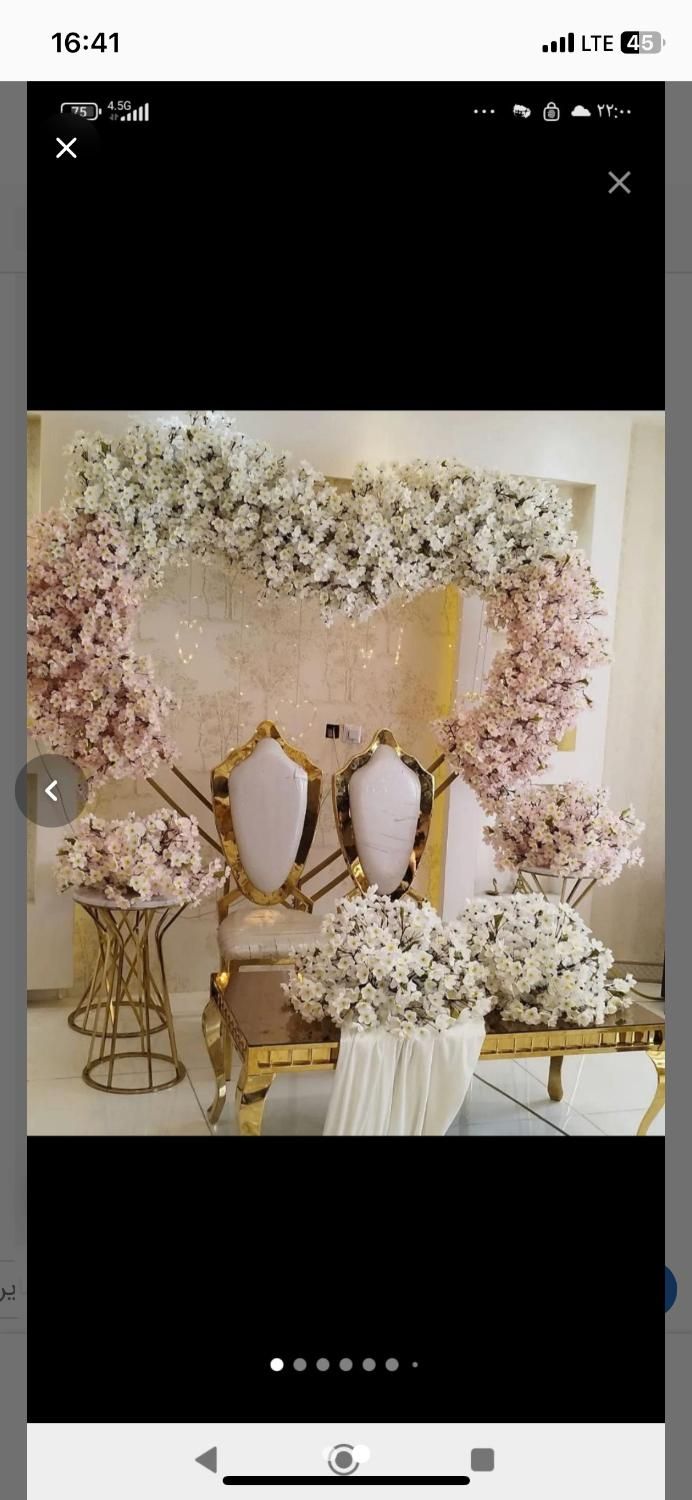The width and height of the screenshot is (692, 1500).
Task: Go to the previous photo
Action: [51, 791]
